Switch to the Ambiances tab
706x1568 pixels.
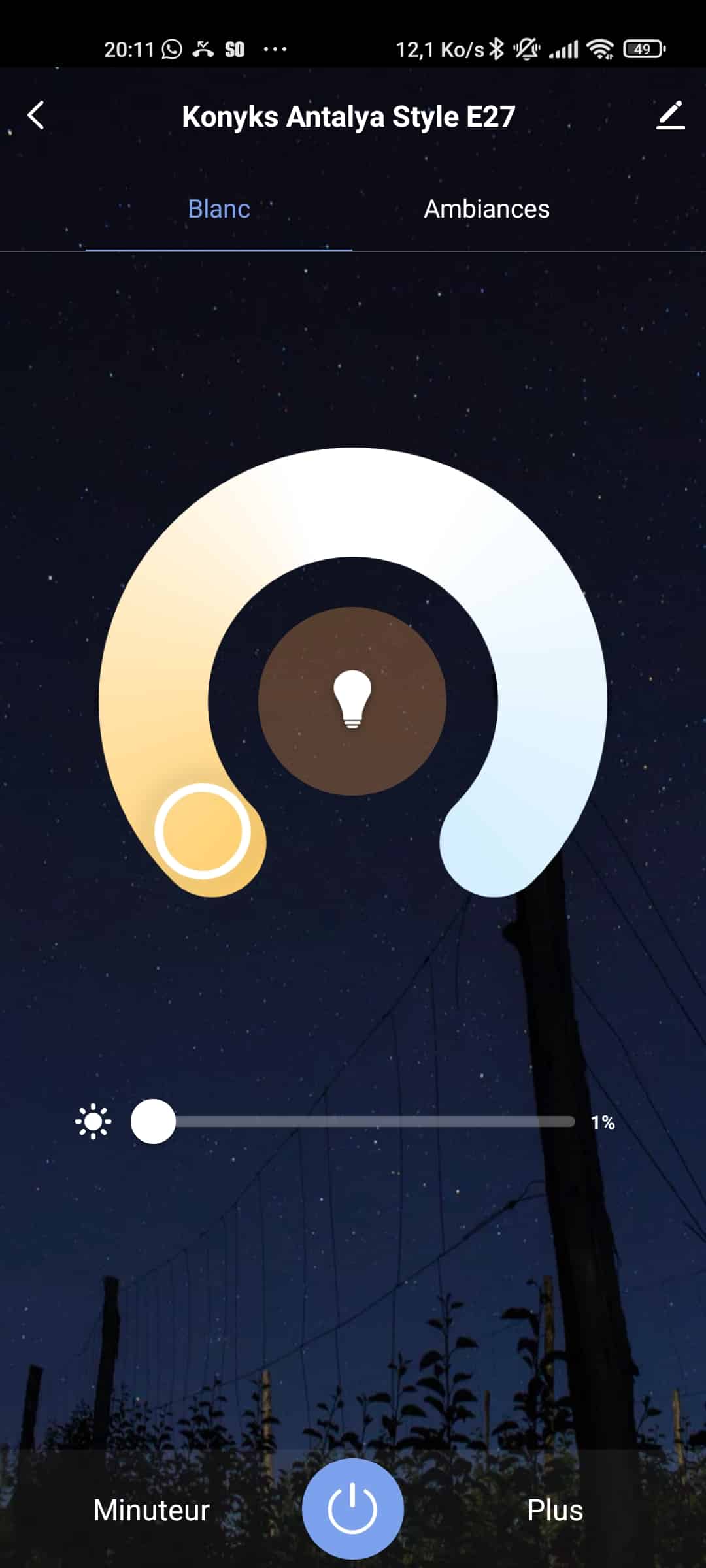pos(486,209)
